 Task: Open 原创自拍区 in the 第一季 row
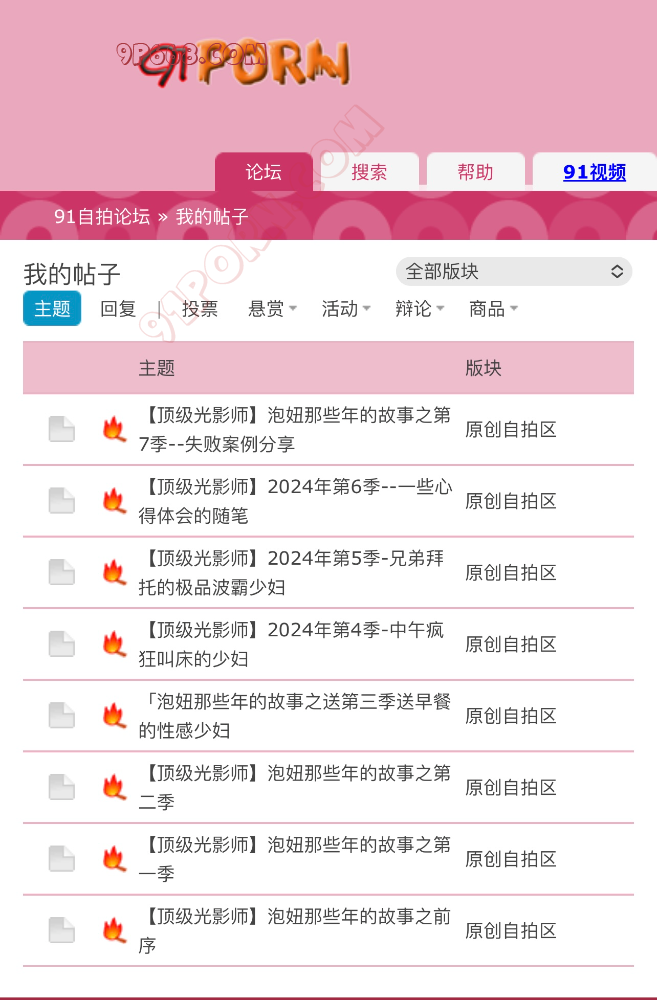(510, 859)
